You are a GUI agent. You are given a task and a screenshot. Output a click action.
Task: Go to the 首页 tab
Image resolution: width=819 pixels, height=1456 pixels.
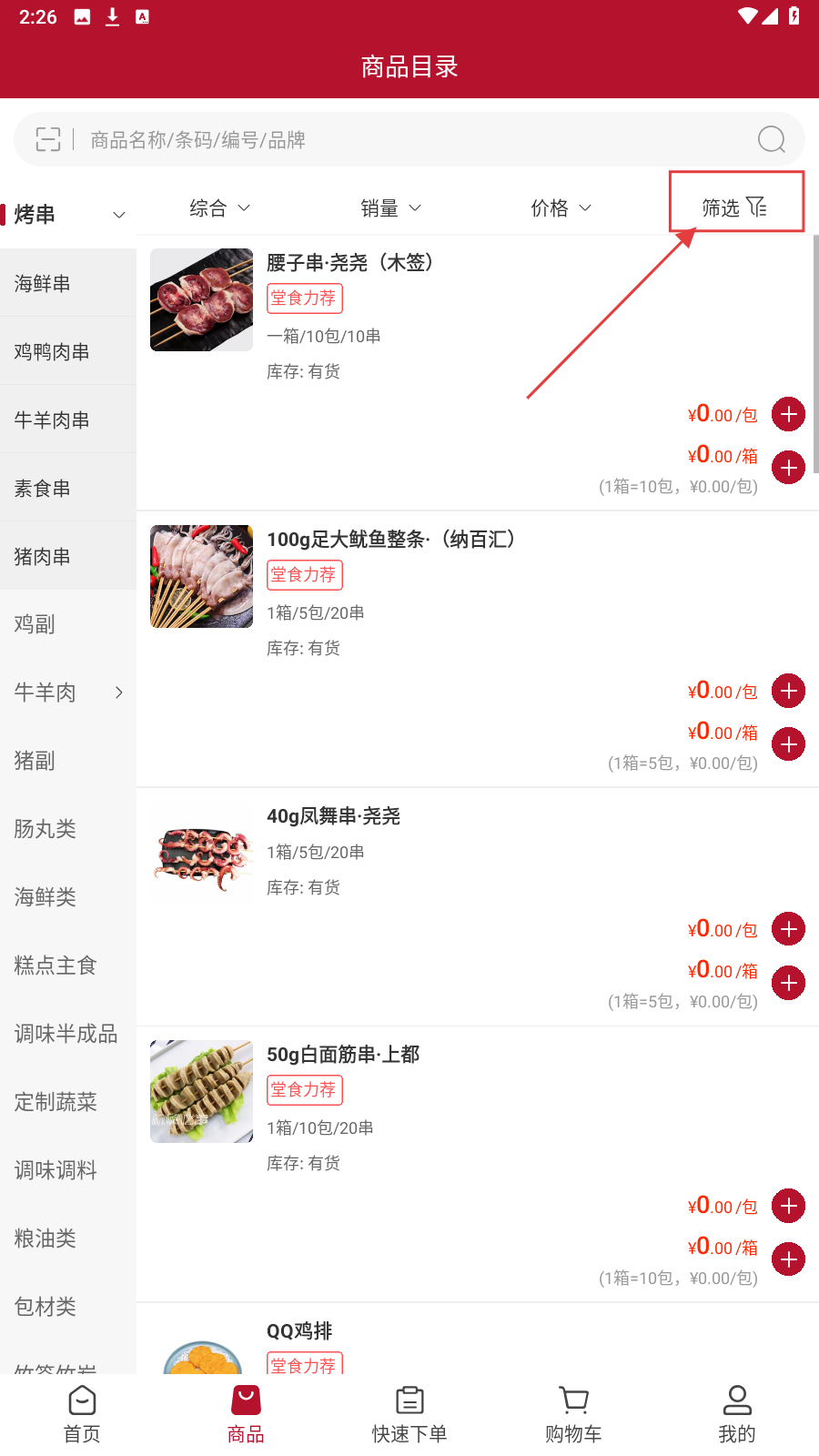[82, 1414]
